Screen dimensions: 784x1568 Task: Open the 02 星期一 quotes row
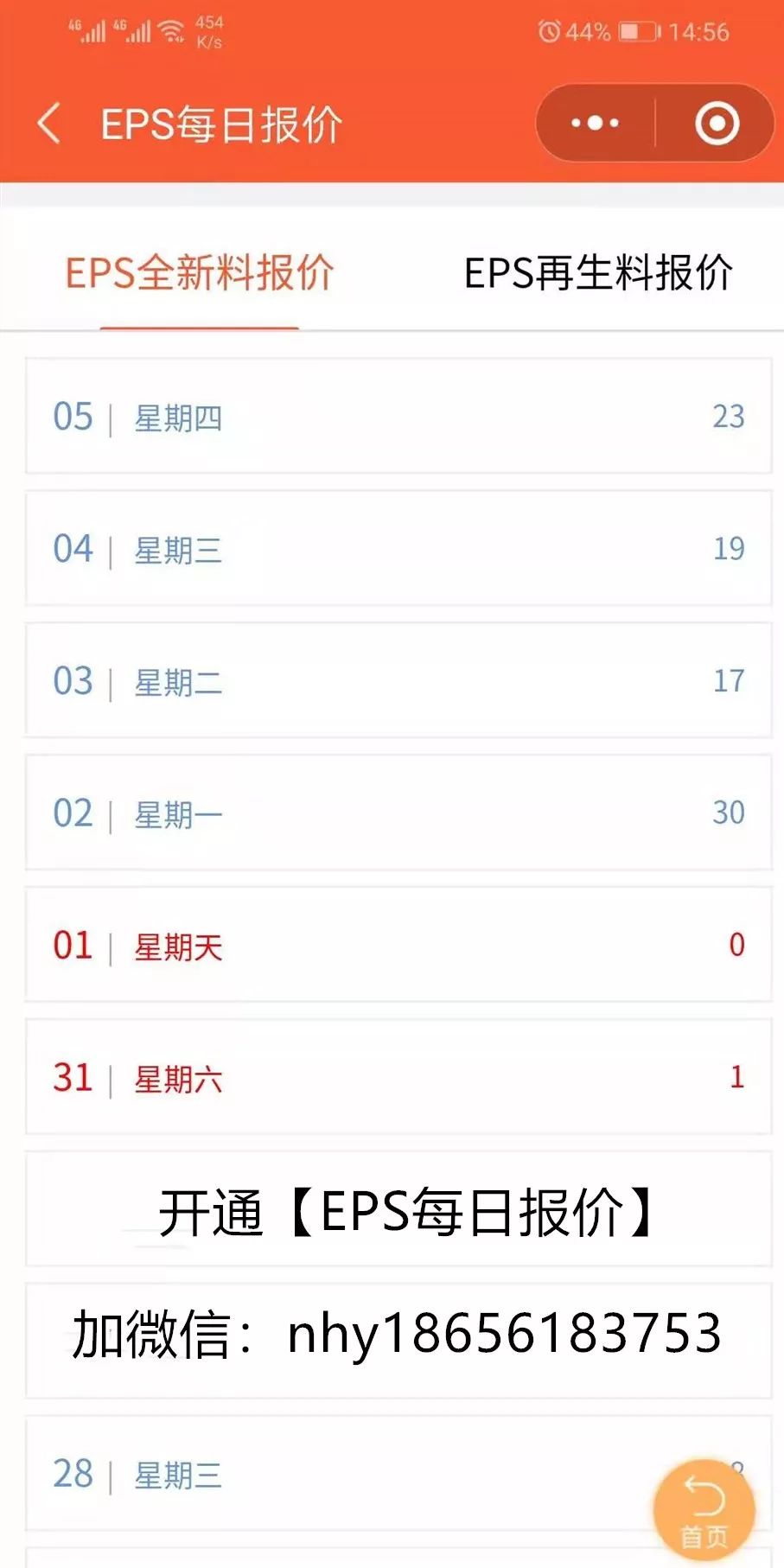tap(398, 813)
